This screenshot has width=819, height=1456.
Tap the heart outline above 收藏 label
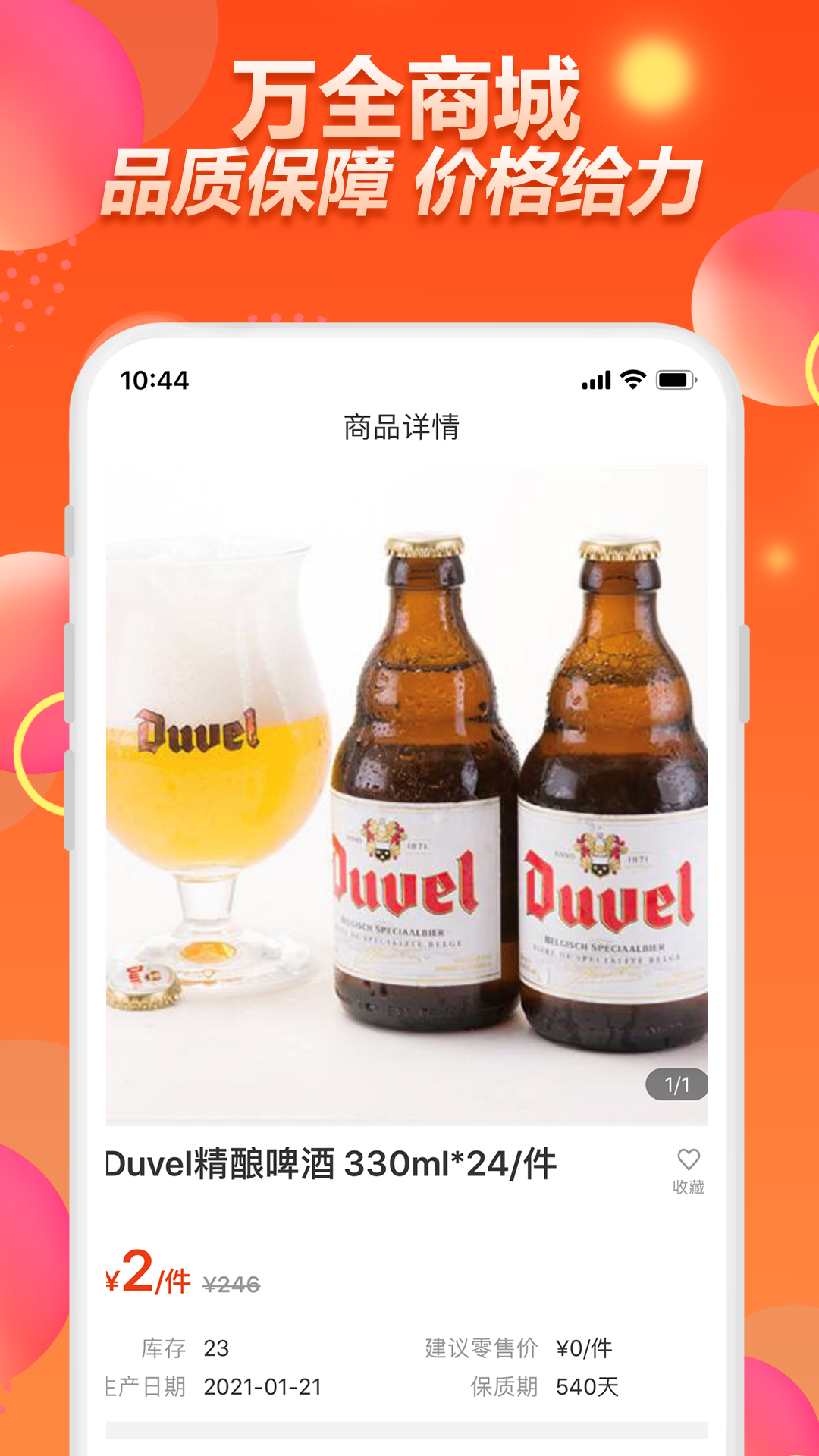coord(688,1159)
